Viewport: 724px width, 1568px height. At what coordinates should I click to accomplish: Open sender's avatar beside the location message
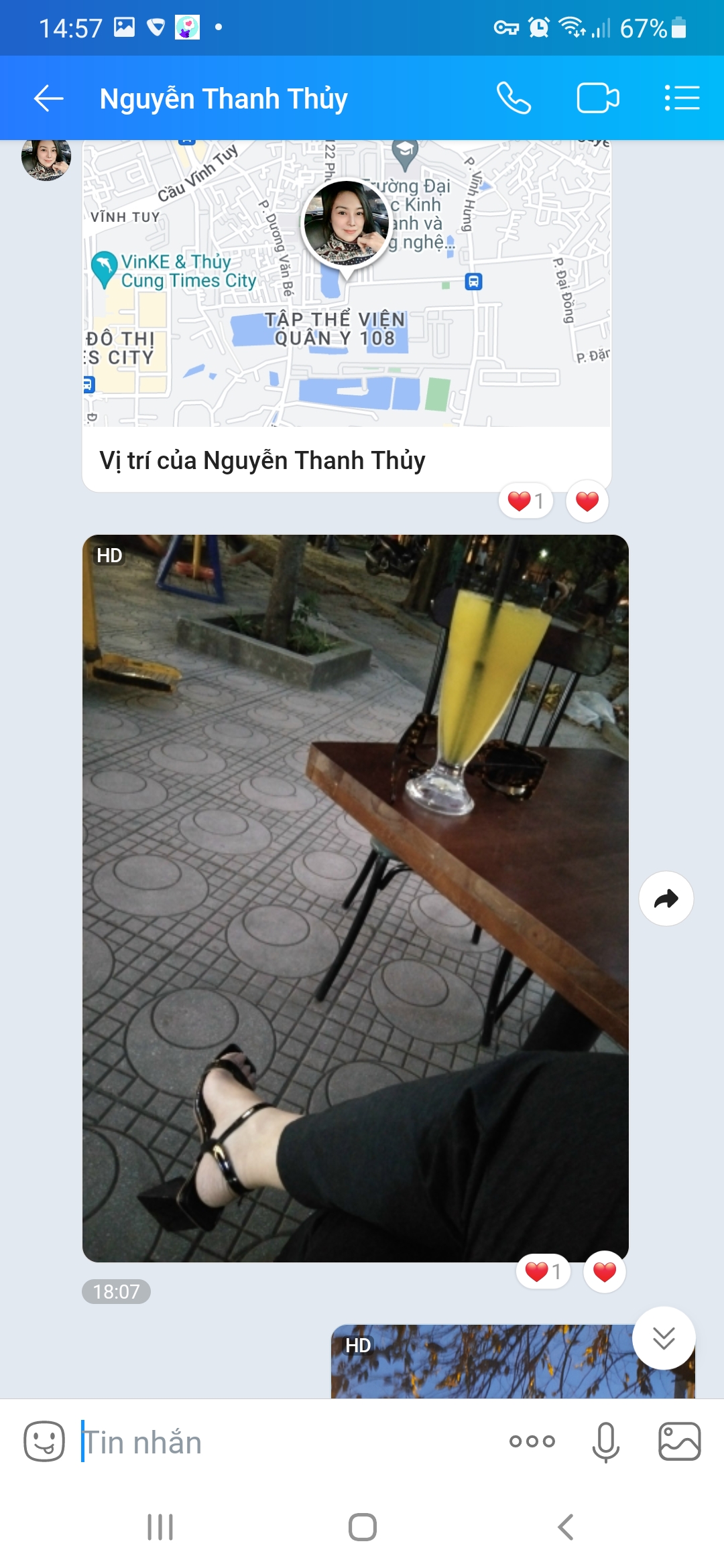(46, 158)
